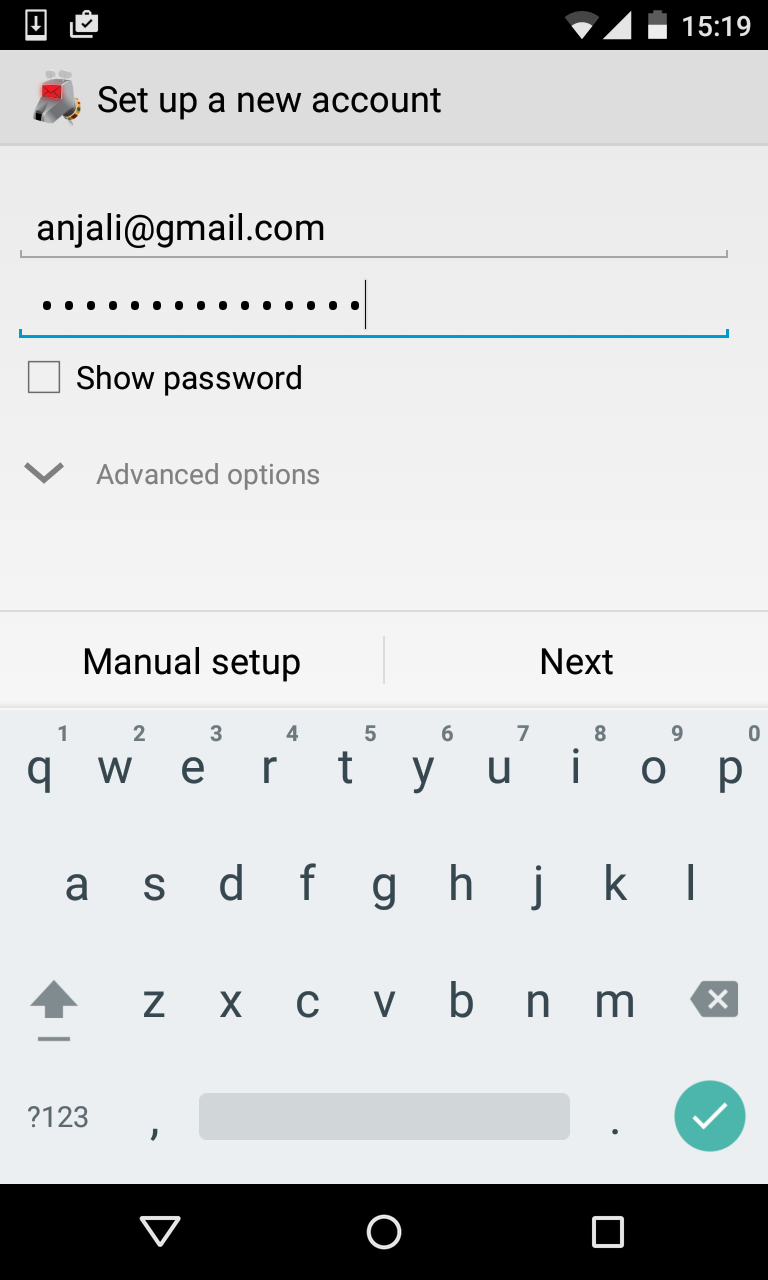Continue with the Next button
Viewport: 768px width, 1280px height.
click(x=576, y=661)
